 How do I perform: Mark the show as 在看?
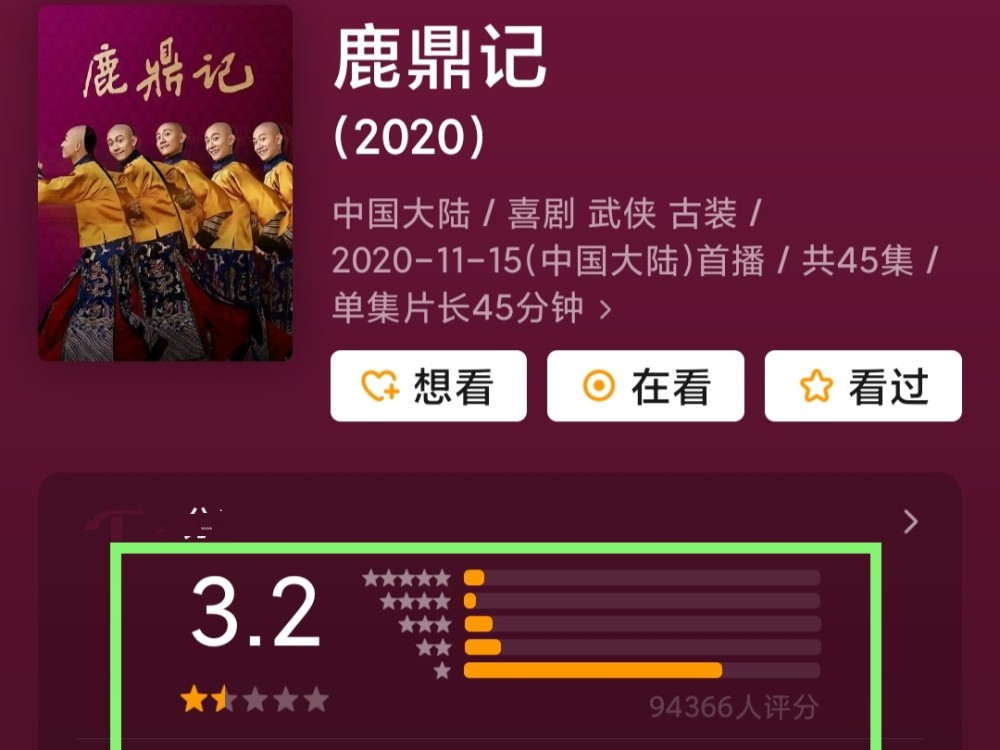[x=645, y=386]
